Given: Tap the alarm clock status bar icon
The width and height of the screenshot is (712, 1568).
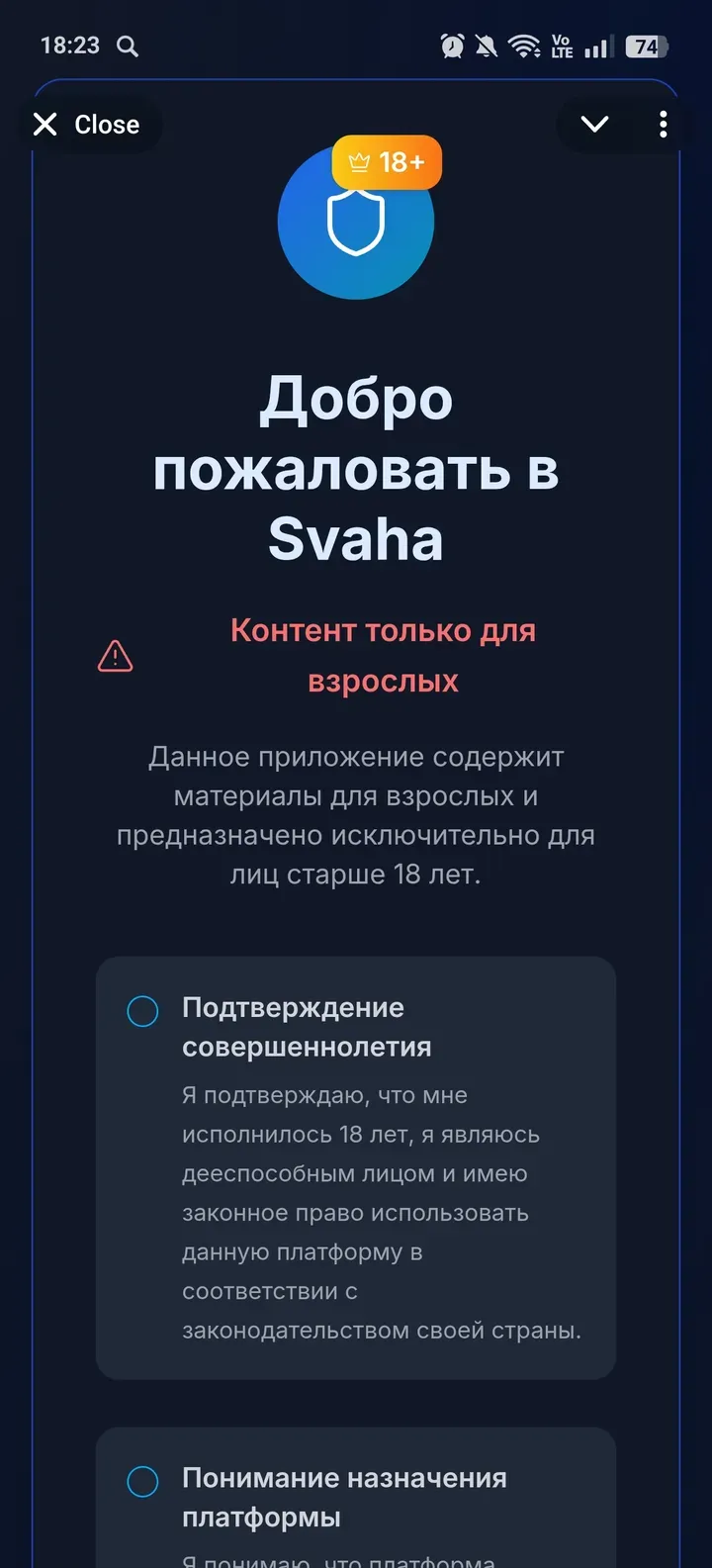Looking at the screenshot, I should 453,46.
